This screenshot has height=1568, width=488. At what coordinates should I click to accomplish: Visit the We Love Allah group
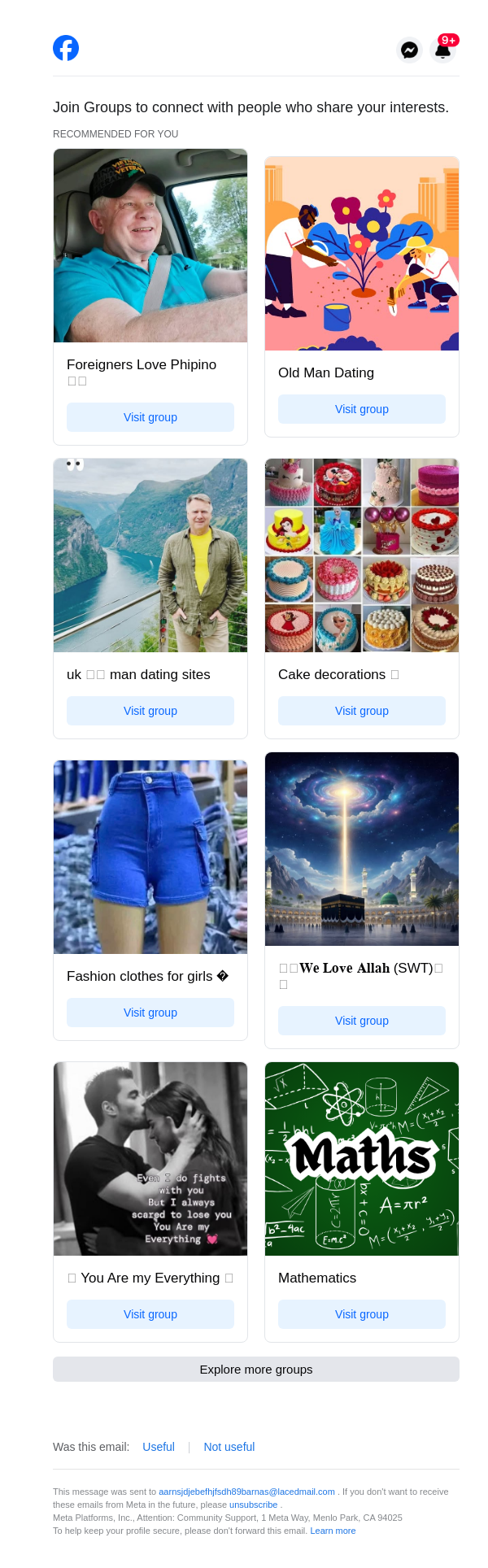click(362, 1021)
